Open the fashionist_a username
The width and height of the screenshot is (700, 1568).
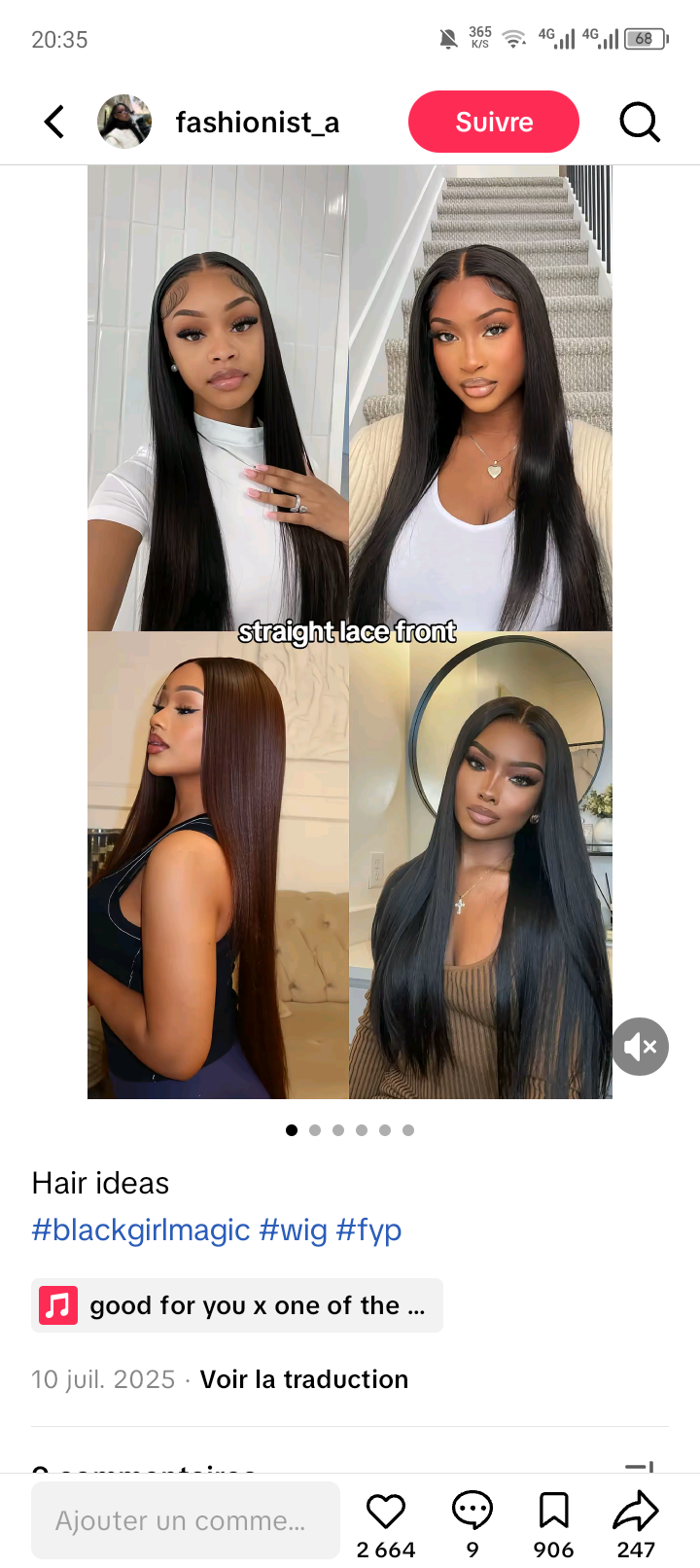pyautogui.click(x=258, y=123)
